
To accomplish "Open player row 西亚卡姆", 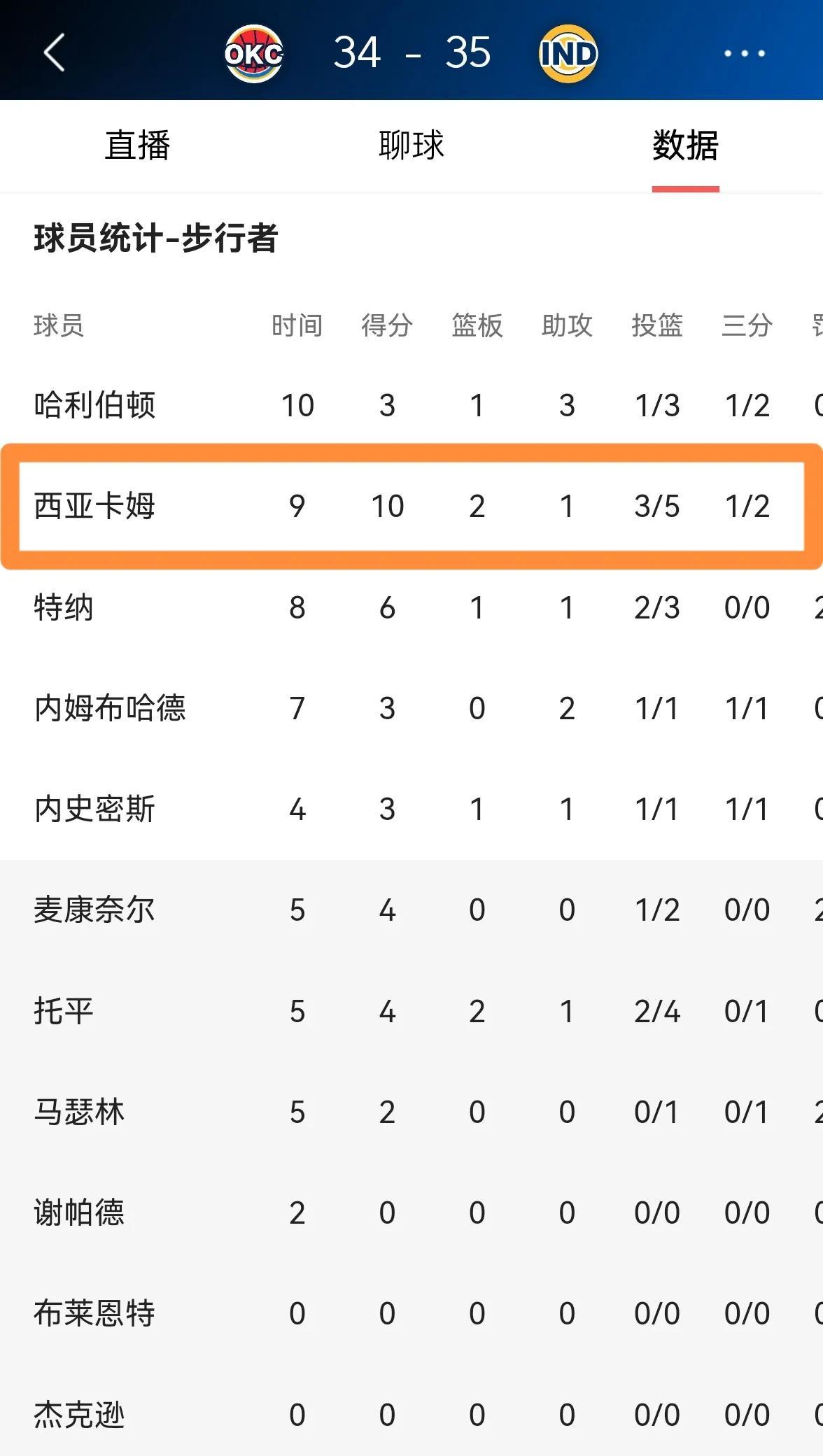I will point(411,506).
